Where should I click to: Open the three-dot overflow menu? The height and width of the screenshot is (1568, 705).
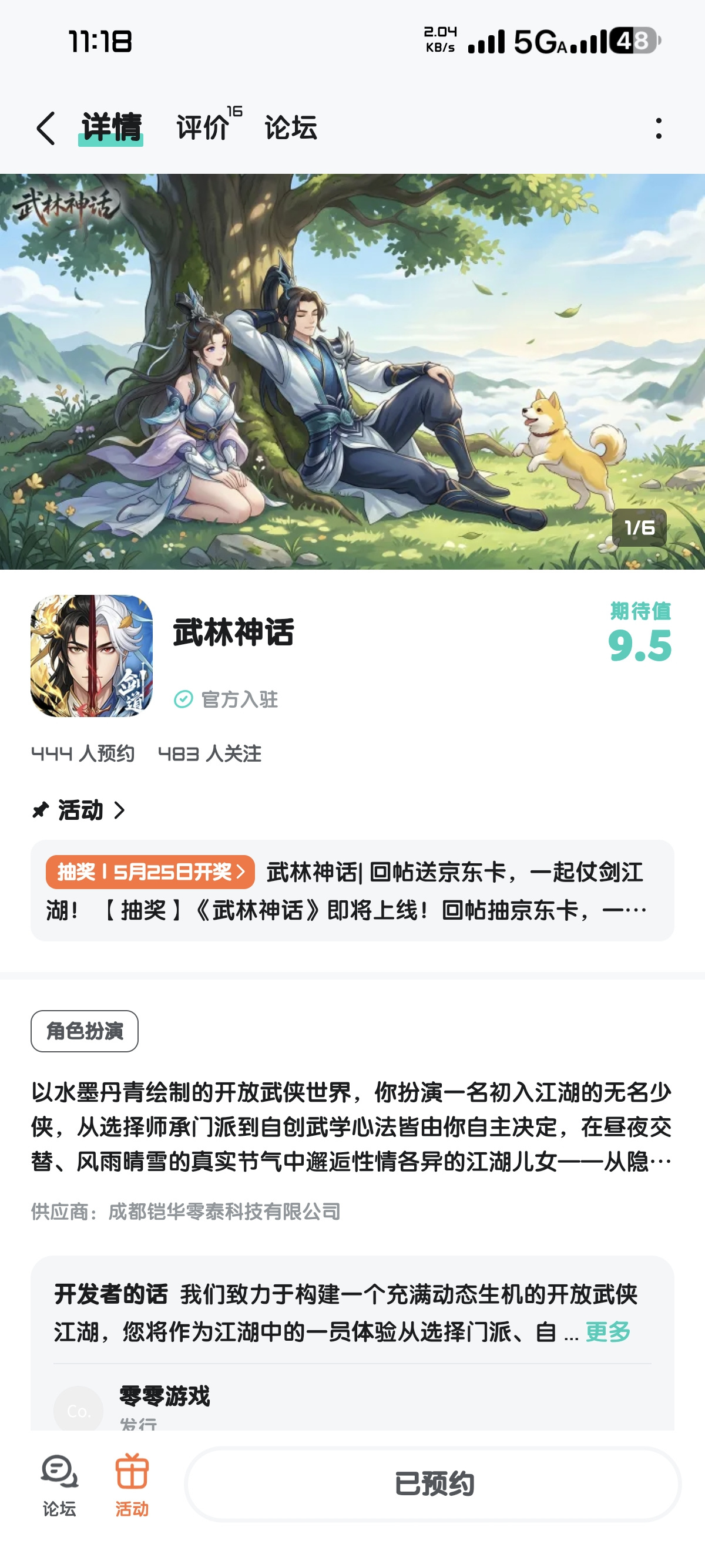[659, 129]
